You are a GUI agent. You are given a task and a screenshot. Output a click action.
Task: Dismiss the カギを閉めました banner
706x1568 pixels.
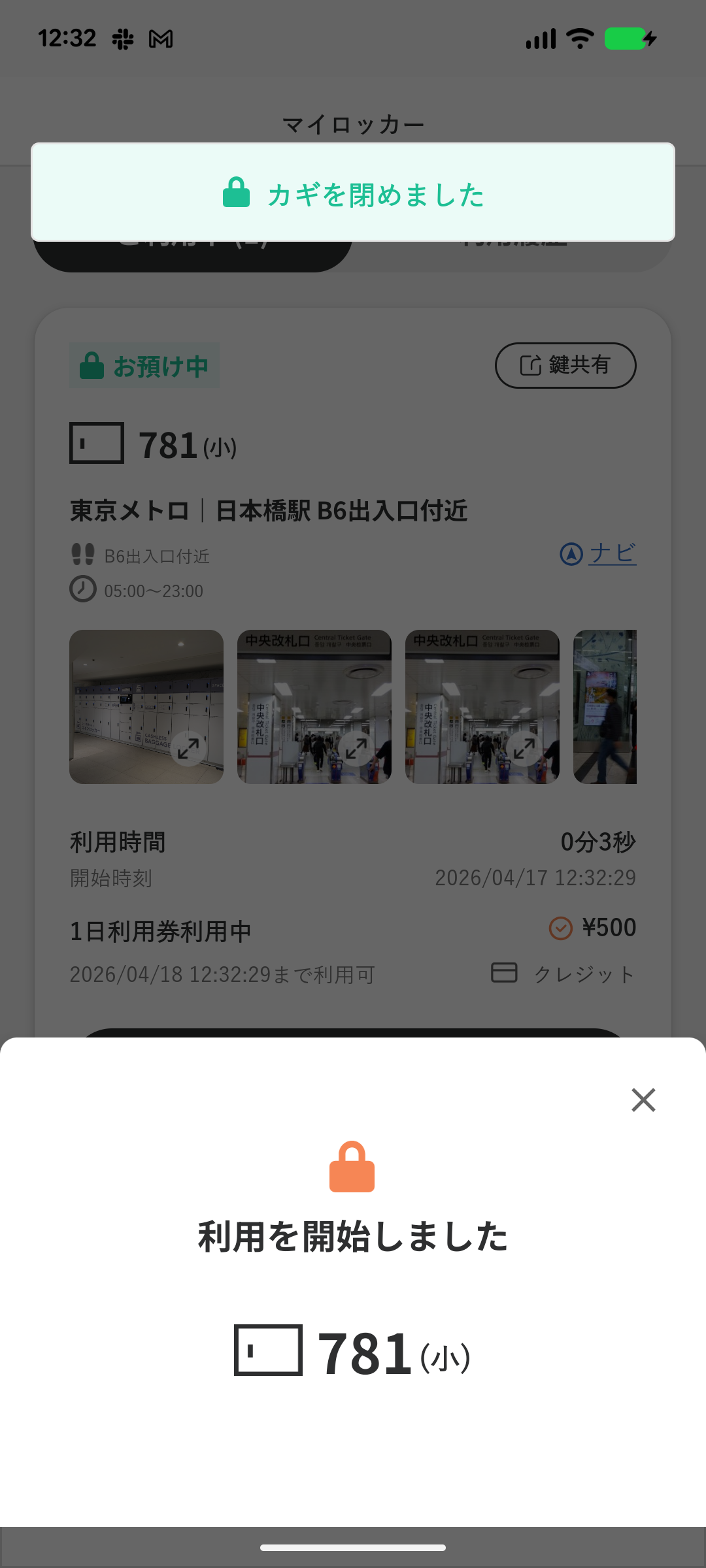click(x=353, y=193)
